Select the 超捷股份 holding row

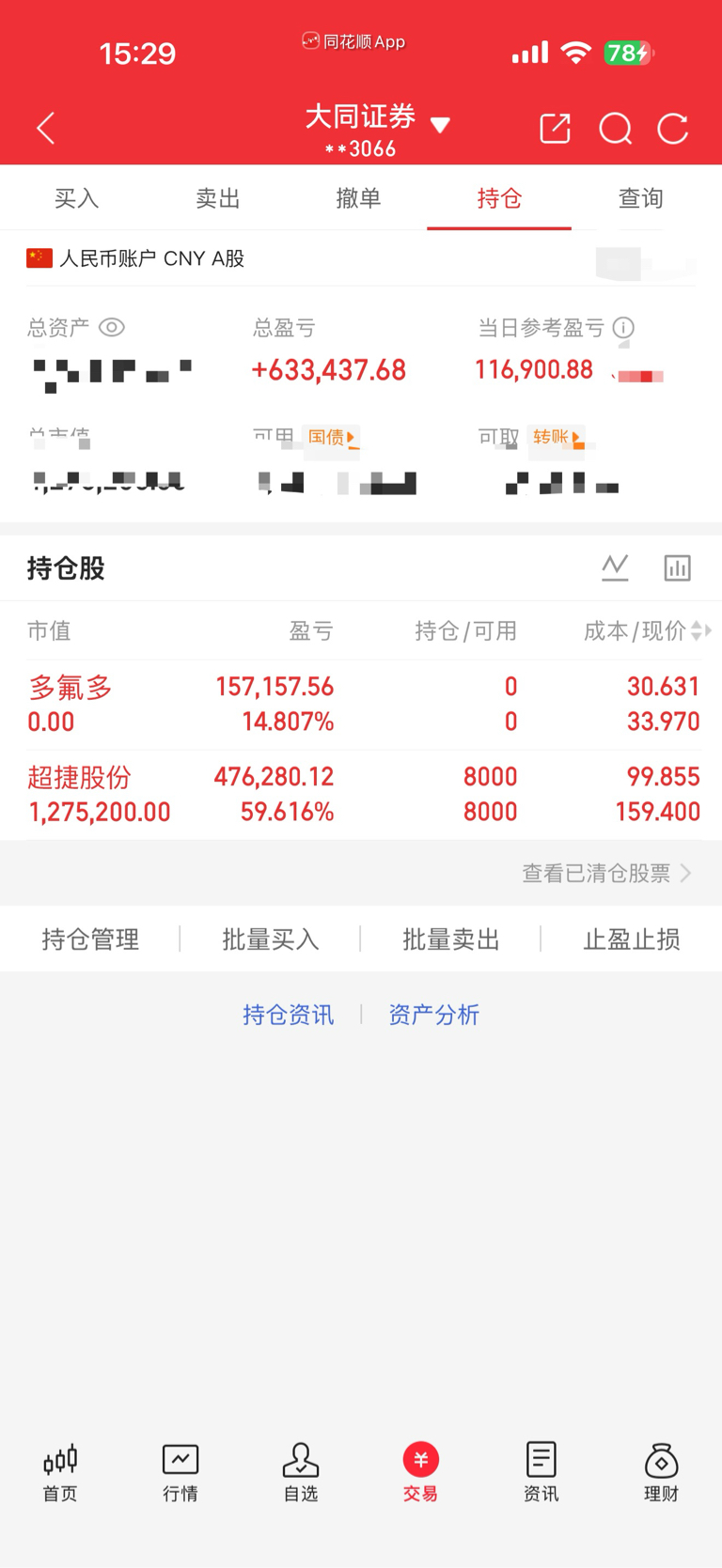361,792
